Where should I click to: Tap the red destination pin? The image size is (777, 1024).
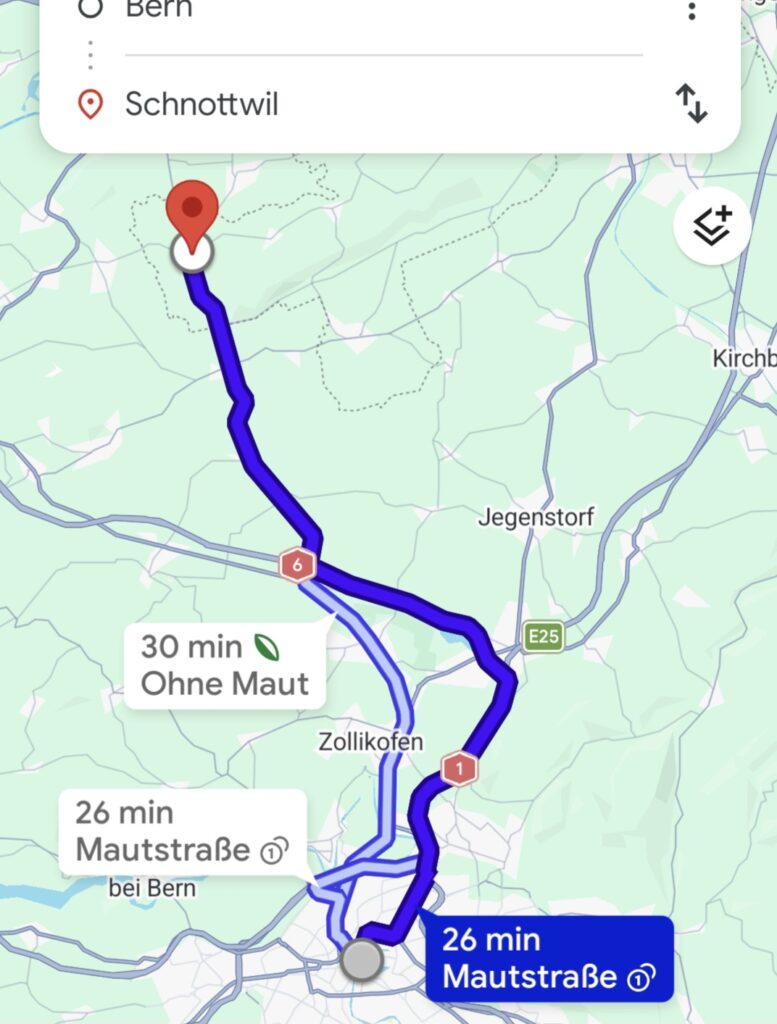(192, 212)
